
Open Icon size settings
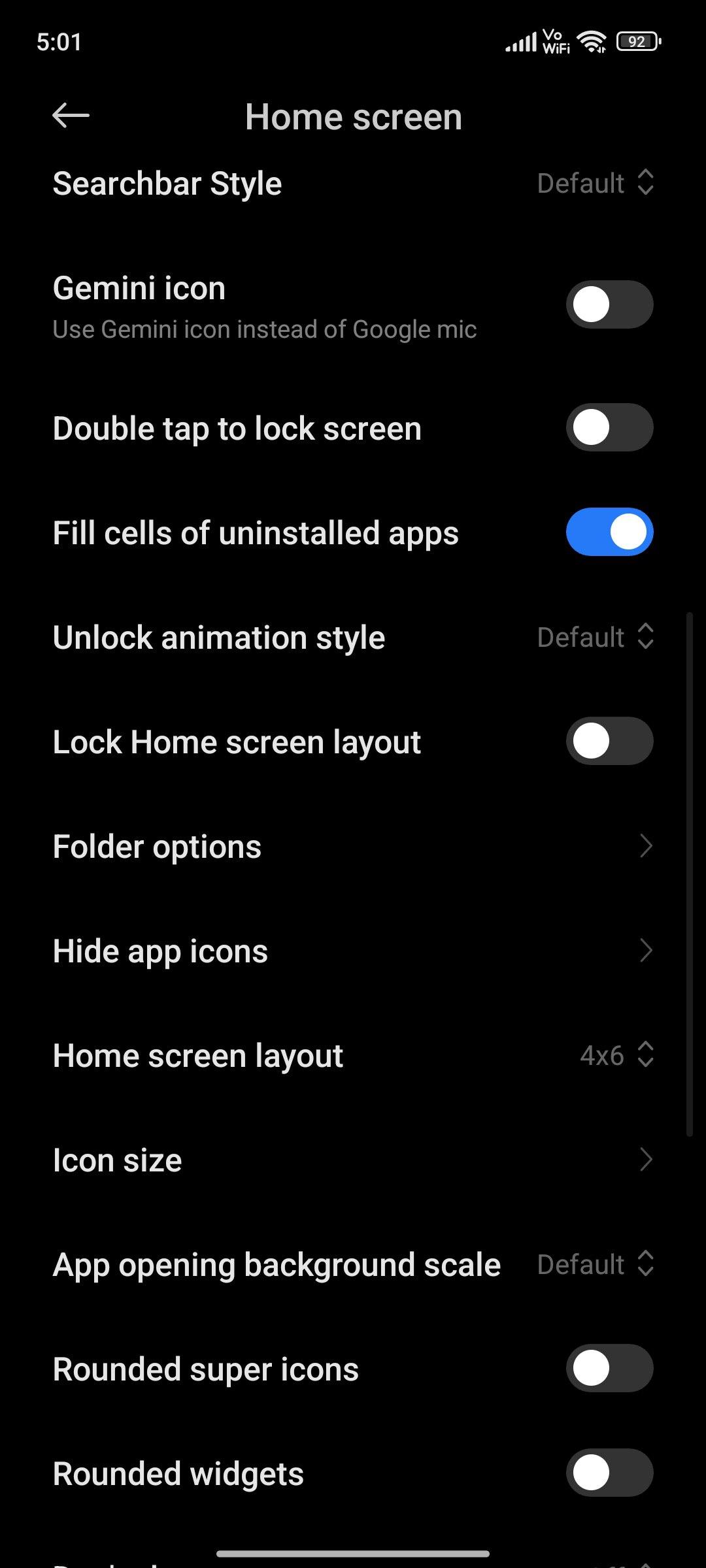click(353, 1160)
